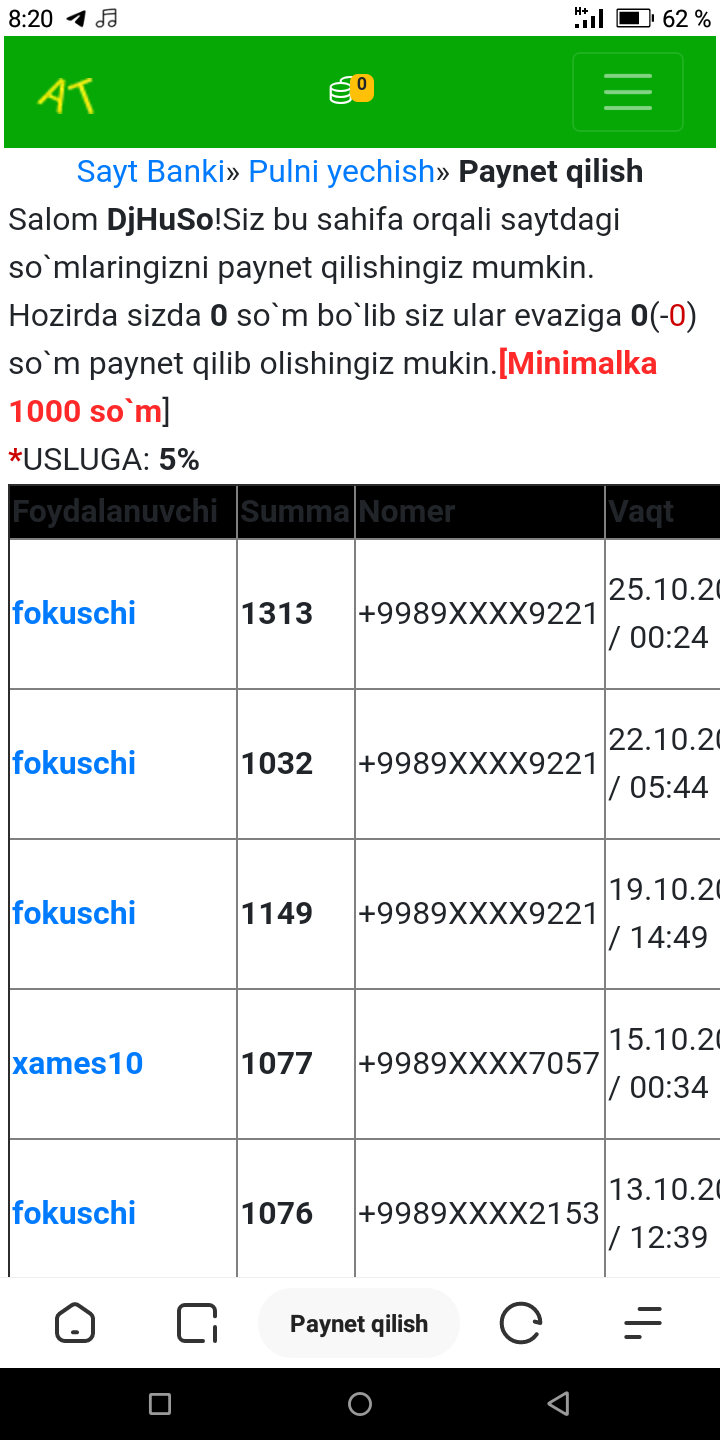Viewport: 720px width, 1440px height.
Task: Open the xames10 user profile
Action: [78, 1063]
